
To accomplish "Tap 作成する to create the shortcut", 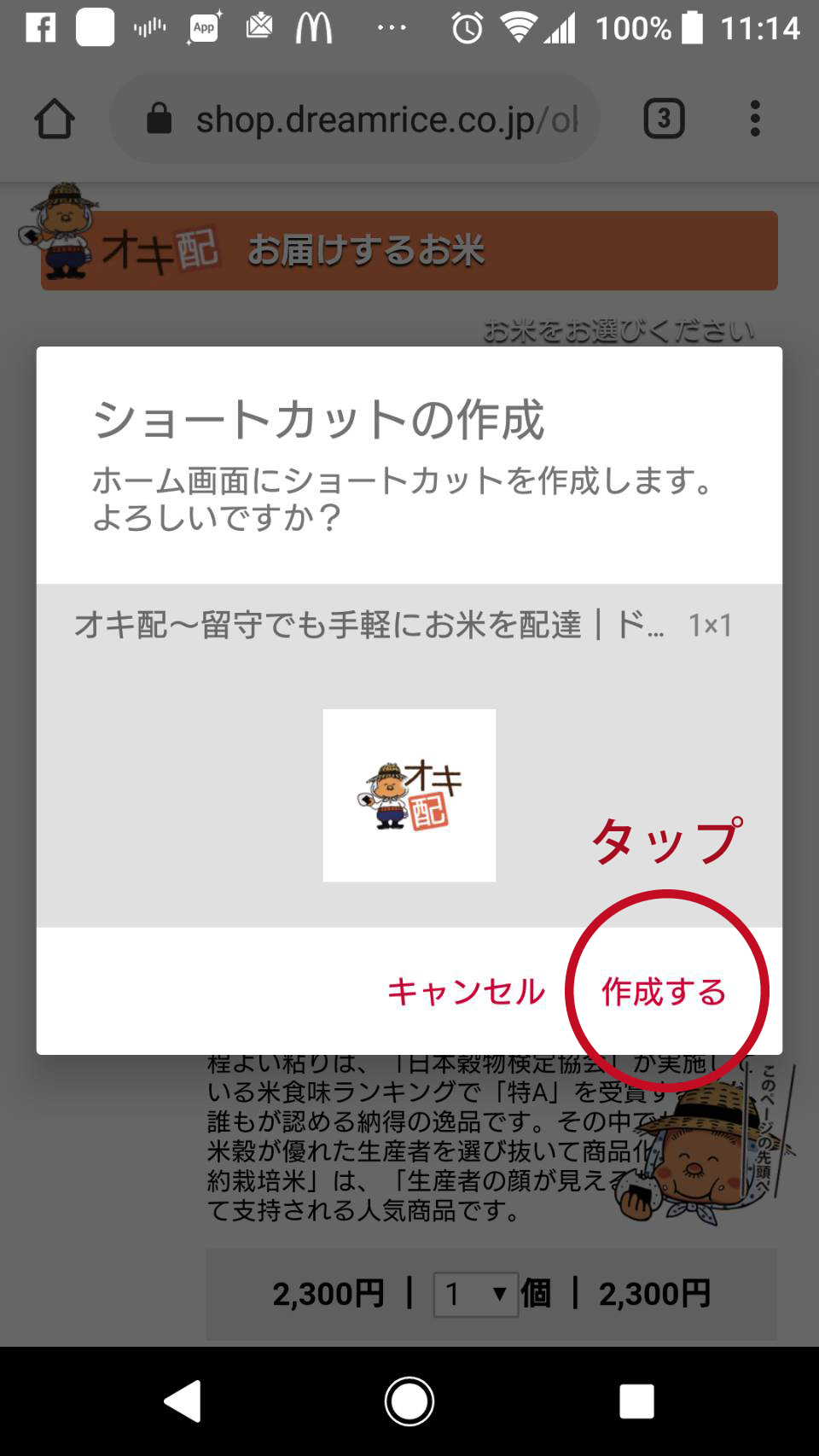I will (664, 992).
